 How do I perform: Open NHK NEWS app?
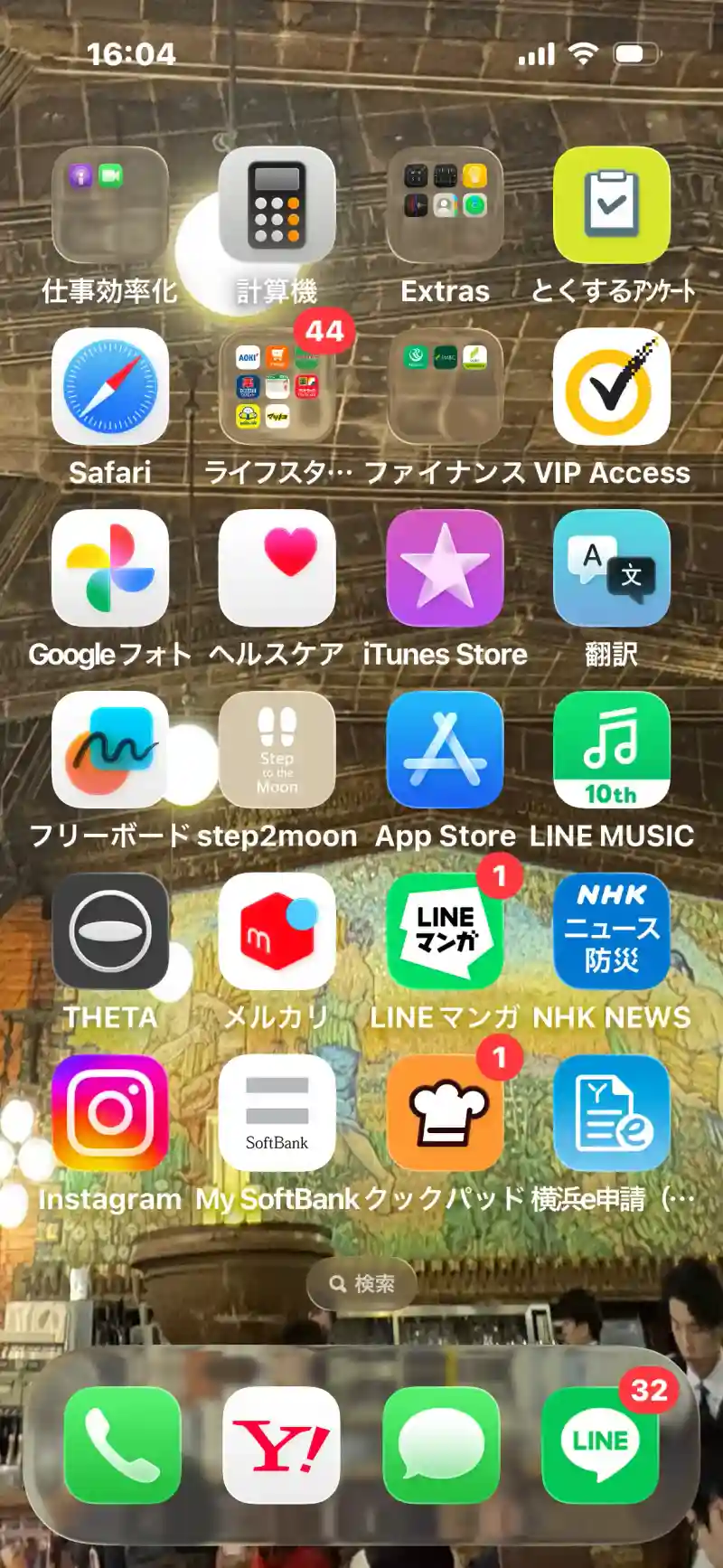612,931
